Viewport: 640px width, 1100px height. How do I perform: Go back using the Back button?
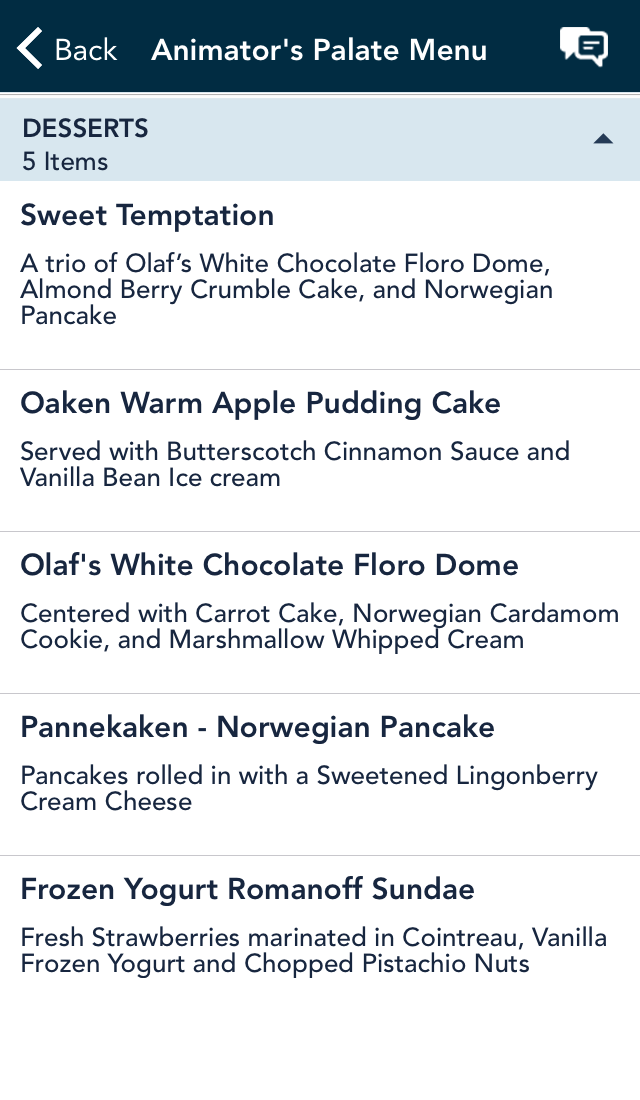pos(67,49)
